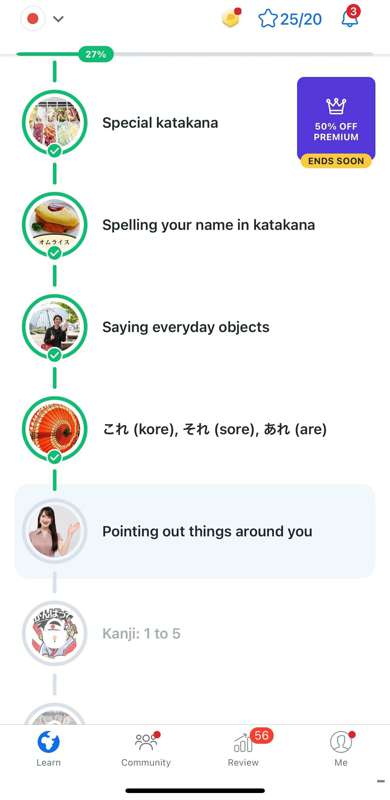Open the yellow coin icon in the header
This screenshot has width=390, height=800.
click(231, 18)
